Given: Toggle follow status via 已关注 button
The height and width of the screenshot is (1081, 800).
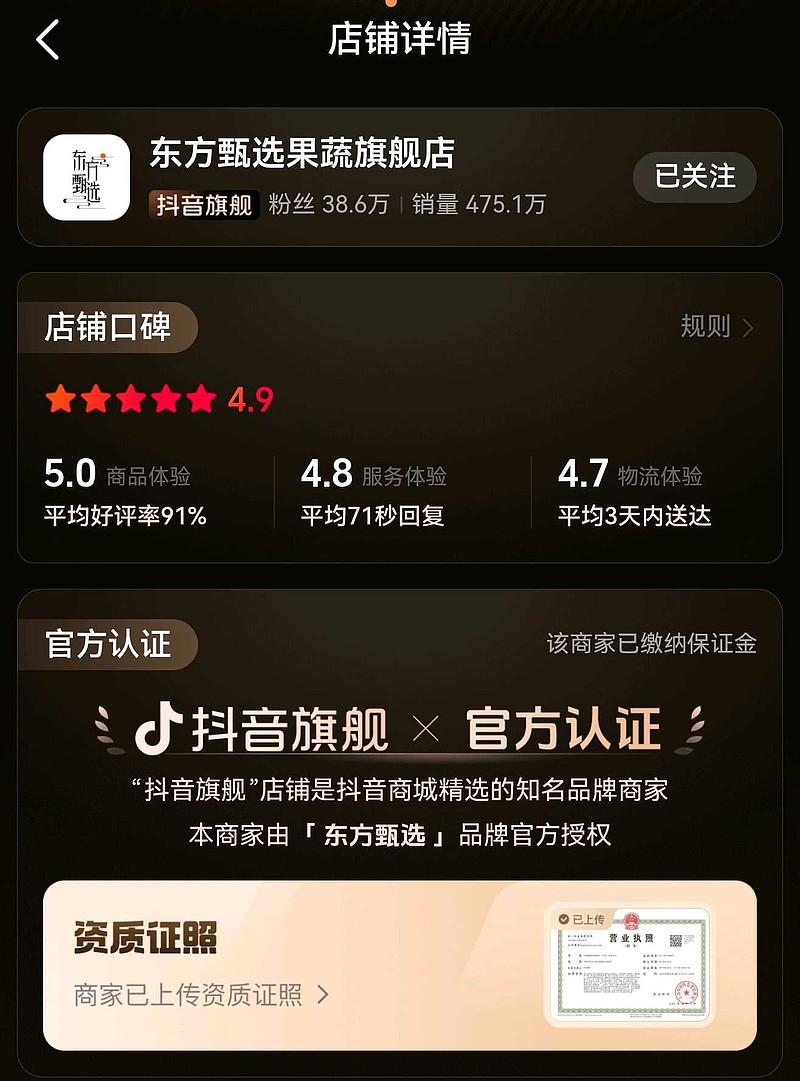Looking at the screenshot, I should tap(694, 177).
